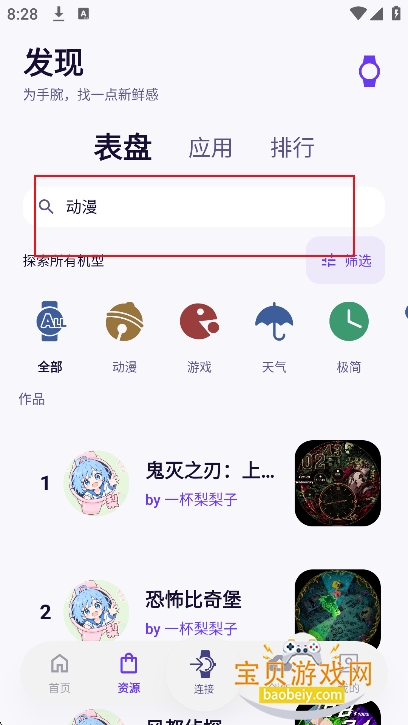408x725 pixels.
Task: Select the 表盘 tab
Action: (x=123, y=147)
